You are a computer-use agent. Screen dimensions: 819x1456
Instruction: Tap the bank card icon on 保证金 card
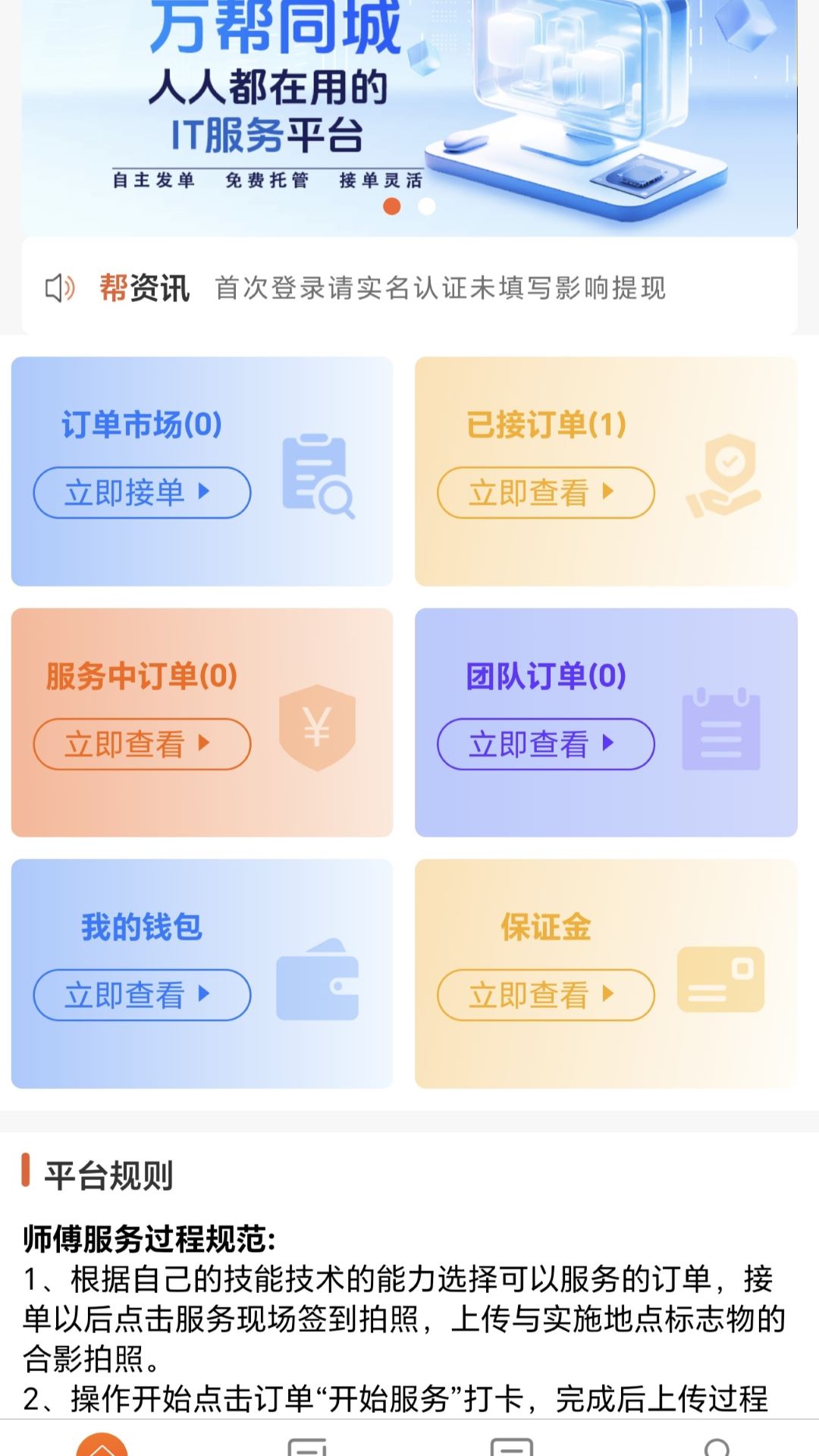tap(719, 978)
